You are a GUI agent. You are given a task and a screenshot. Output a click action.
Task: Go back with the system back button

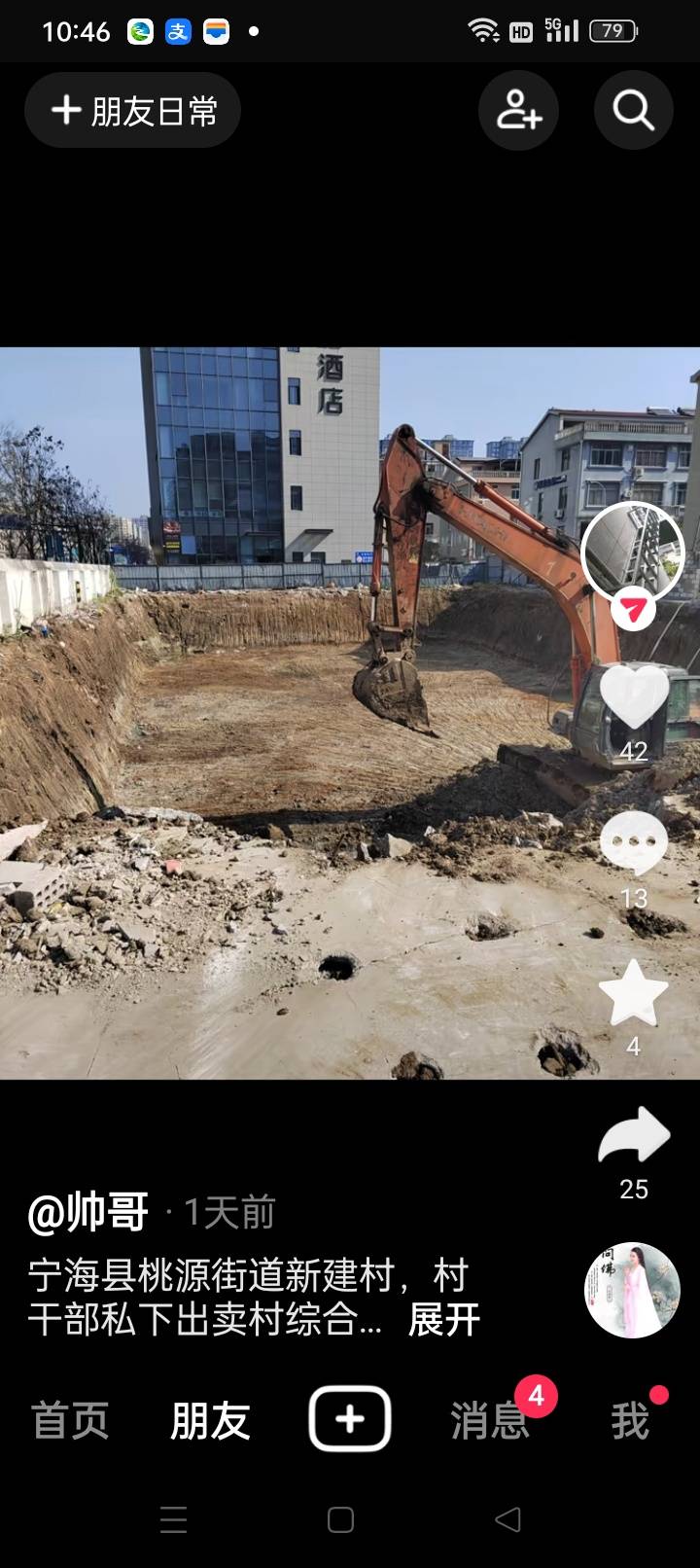507,1519
